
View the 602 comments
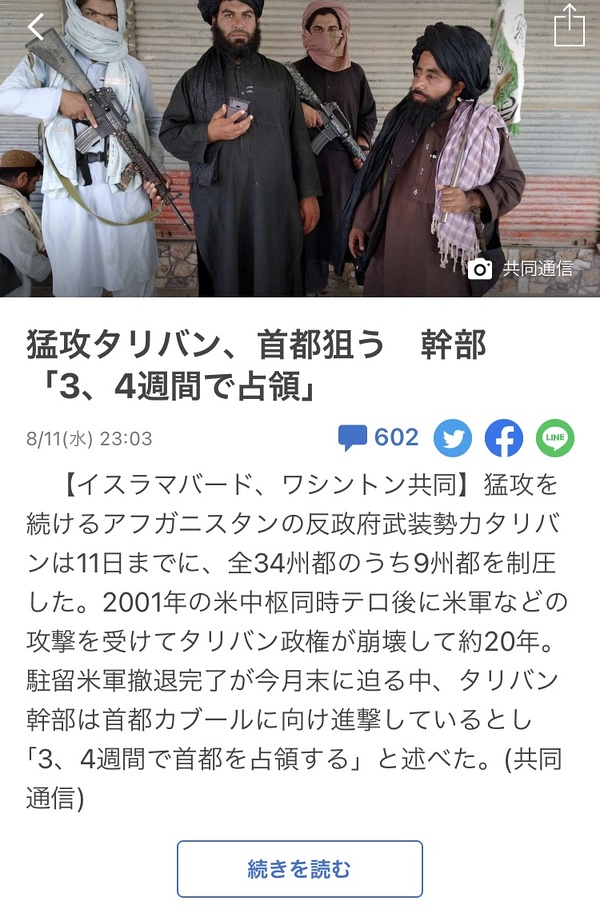coord(378,438)
